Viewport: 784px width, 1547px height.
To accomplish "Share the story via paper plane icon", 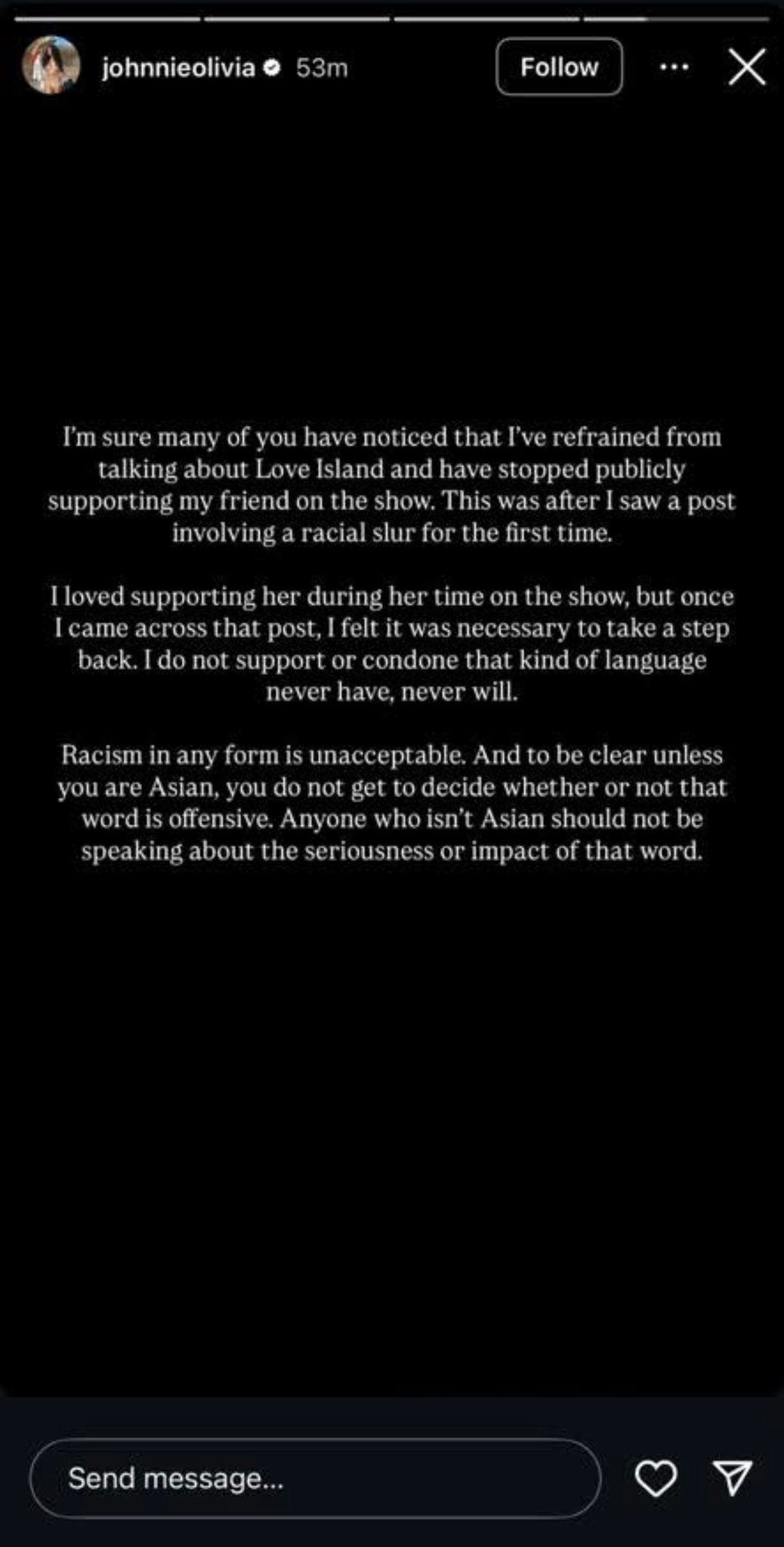I will coord(732,1477).
